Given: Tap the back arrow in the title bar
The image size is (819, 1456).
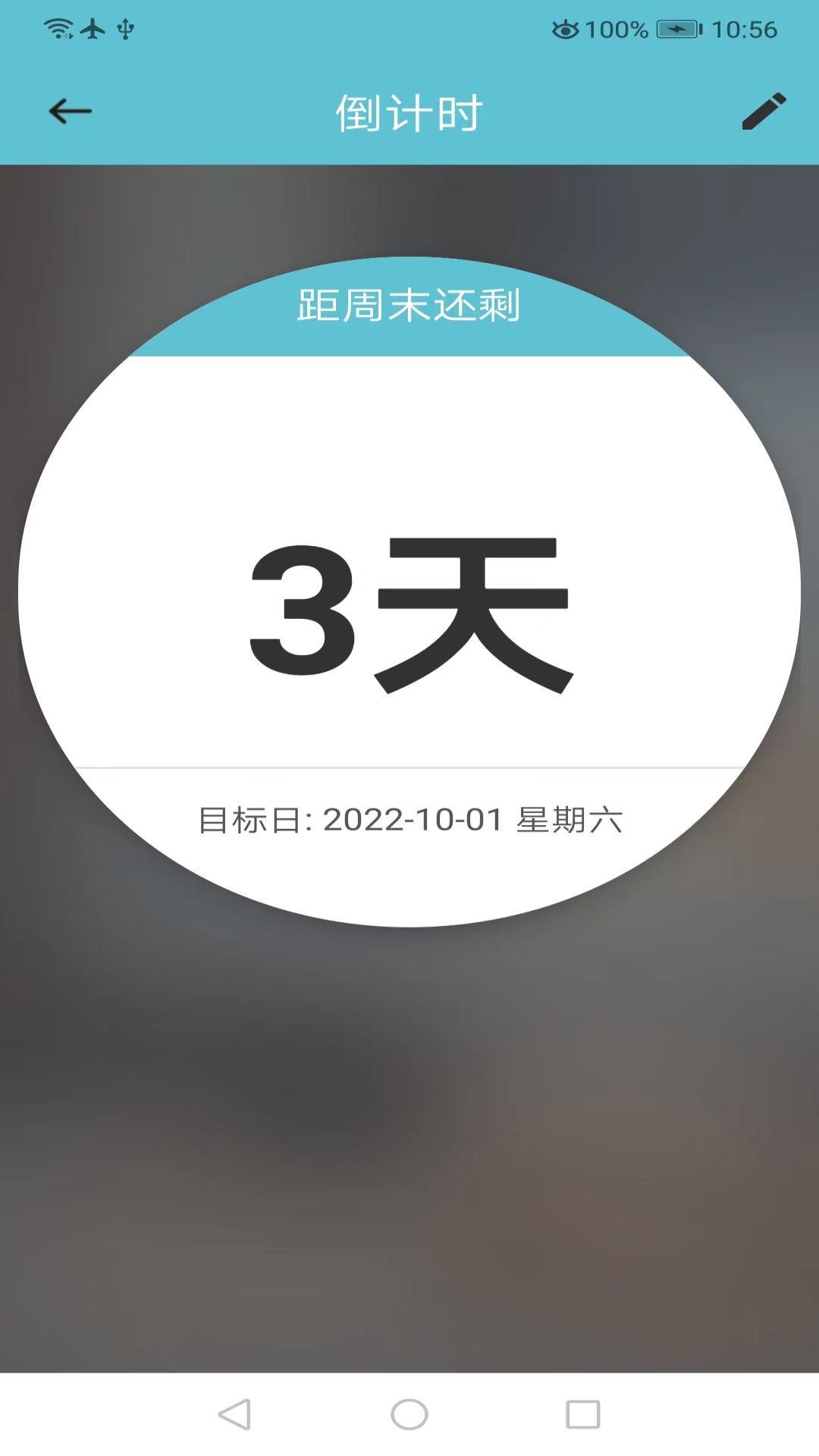Looking at the screenshot, I should (x=68, y=111).
